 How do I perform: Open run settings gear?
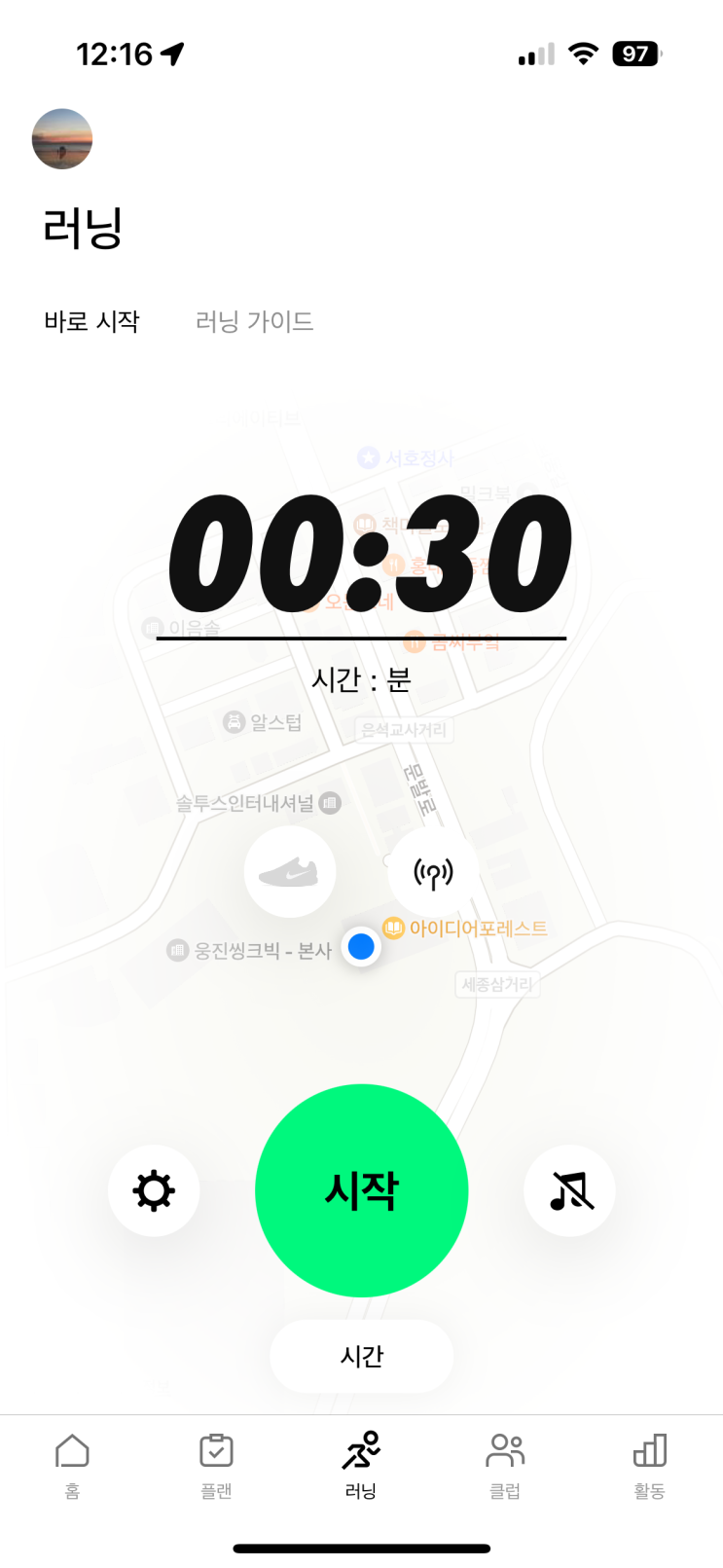pyautogui.click(x=154, y=1190)
